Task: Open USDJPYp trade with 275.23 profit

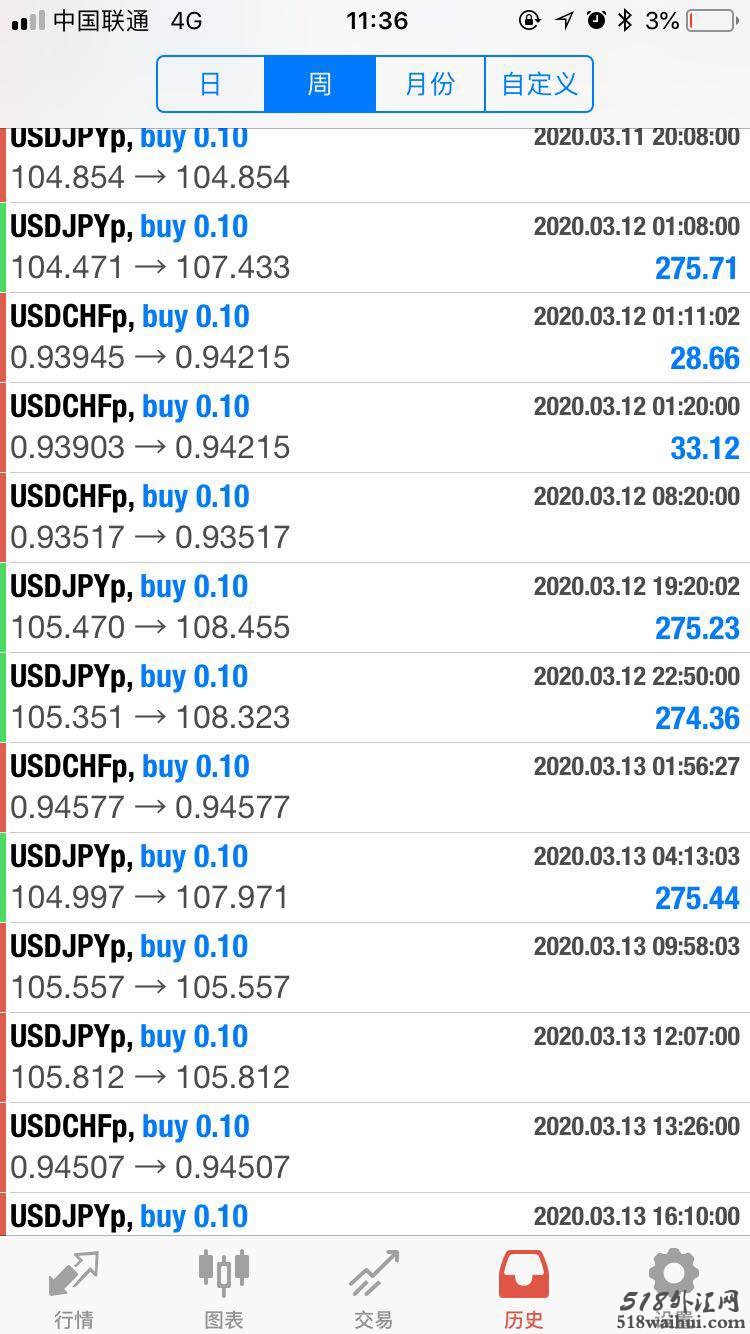Action: pyautogui.click(x=375, y=608)
